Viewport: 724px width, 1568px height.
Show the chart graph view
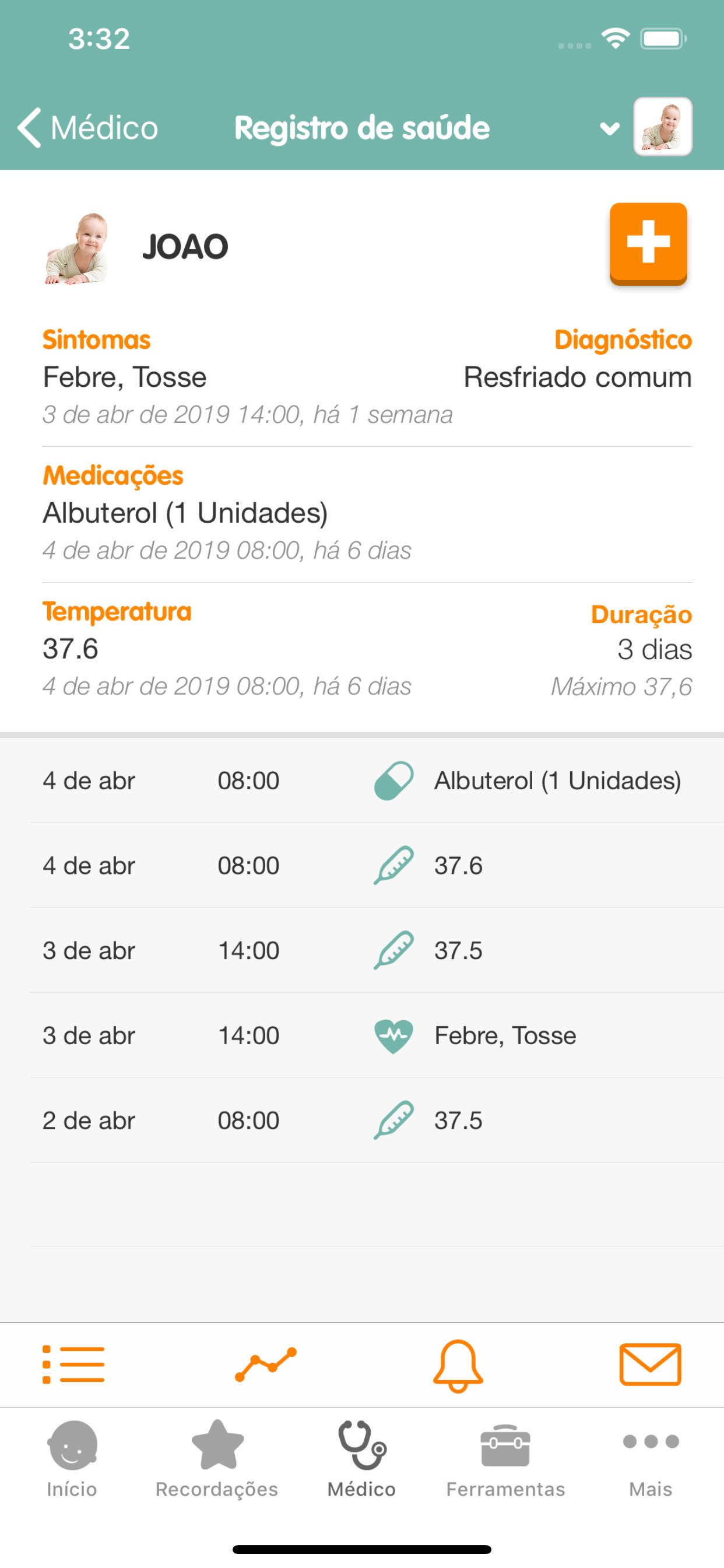click(266, 1364)
